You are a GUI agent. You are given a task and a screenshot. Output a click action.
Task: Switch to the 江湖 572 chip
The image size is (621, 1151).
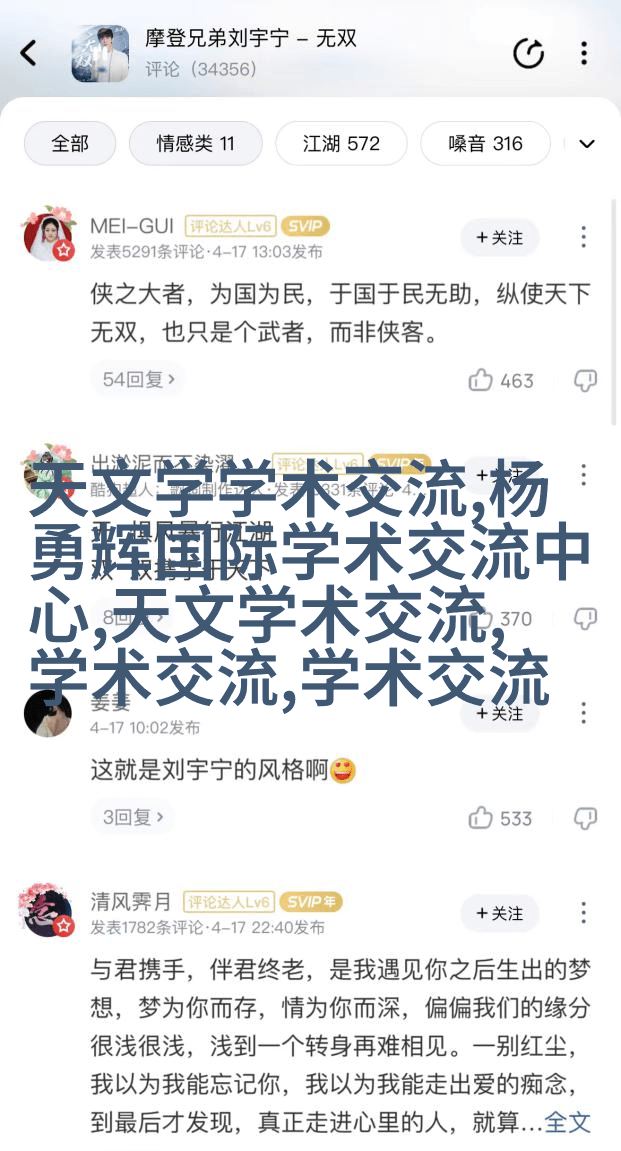pos(341,144)
